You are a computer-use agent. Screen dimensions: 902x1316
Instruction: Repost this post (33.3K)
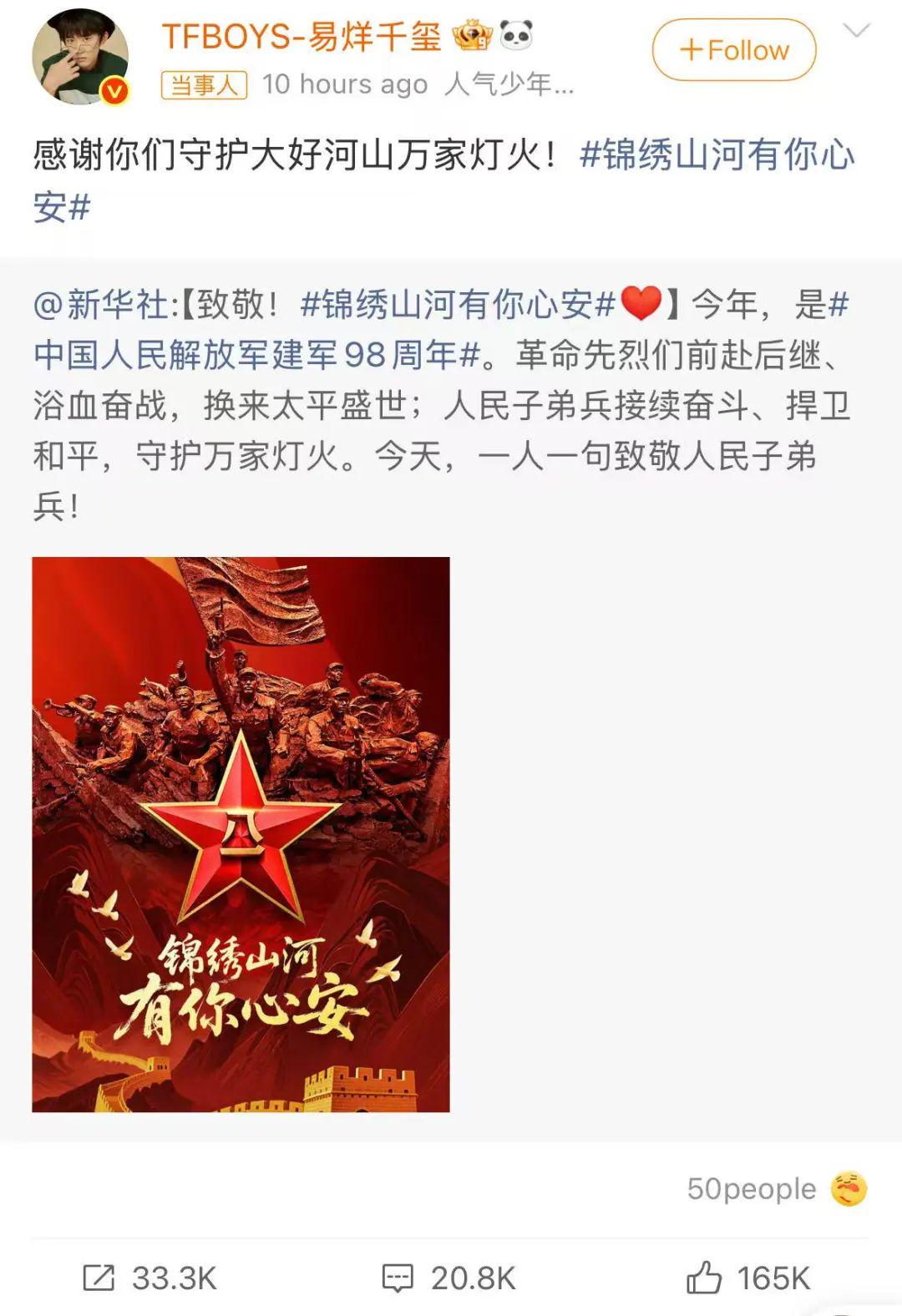pyautogui.click(x=150, y=1278)
